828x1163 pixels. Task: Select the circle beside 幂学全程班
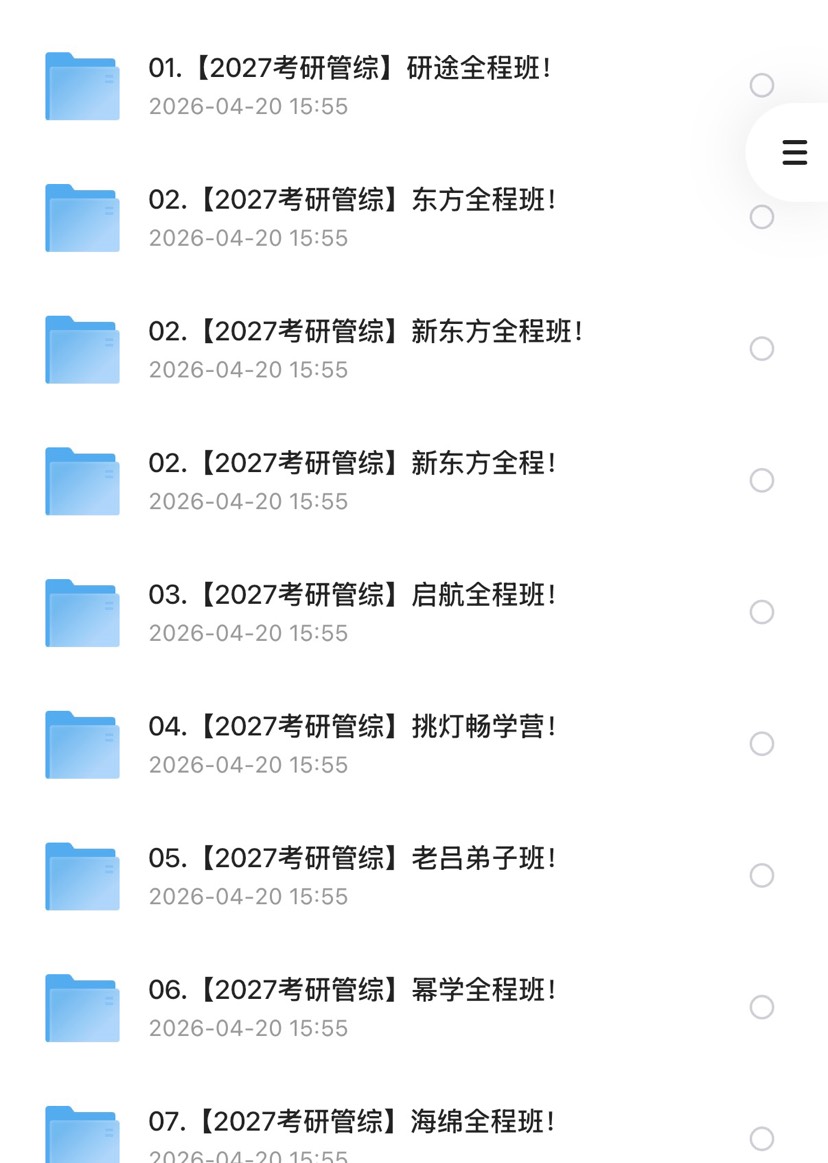click(x=762, y=1007)
